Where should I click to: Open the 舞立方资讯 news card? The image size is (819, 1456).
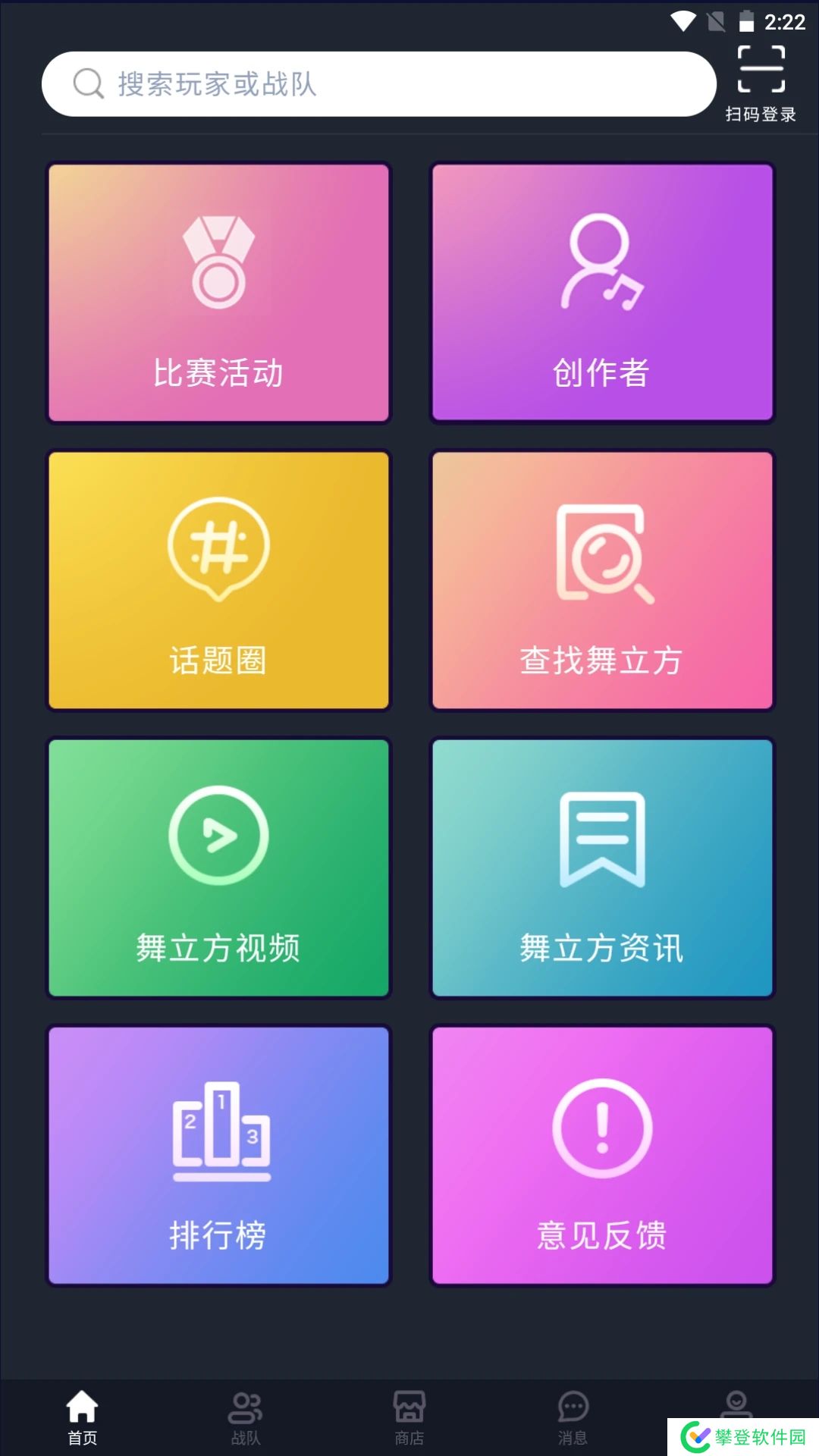coord(602,868)
